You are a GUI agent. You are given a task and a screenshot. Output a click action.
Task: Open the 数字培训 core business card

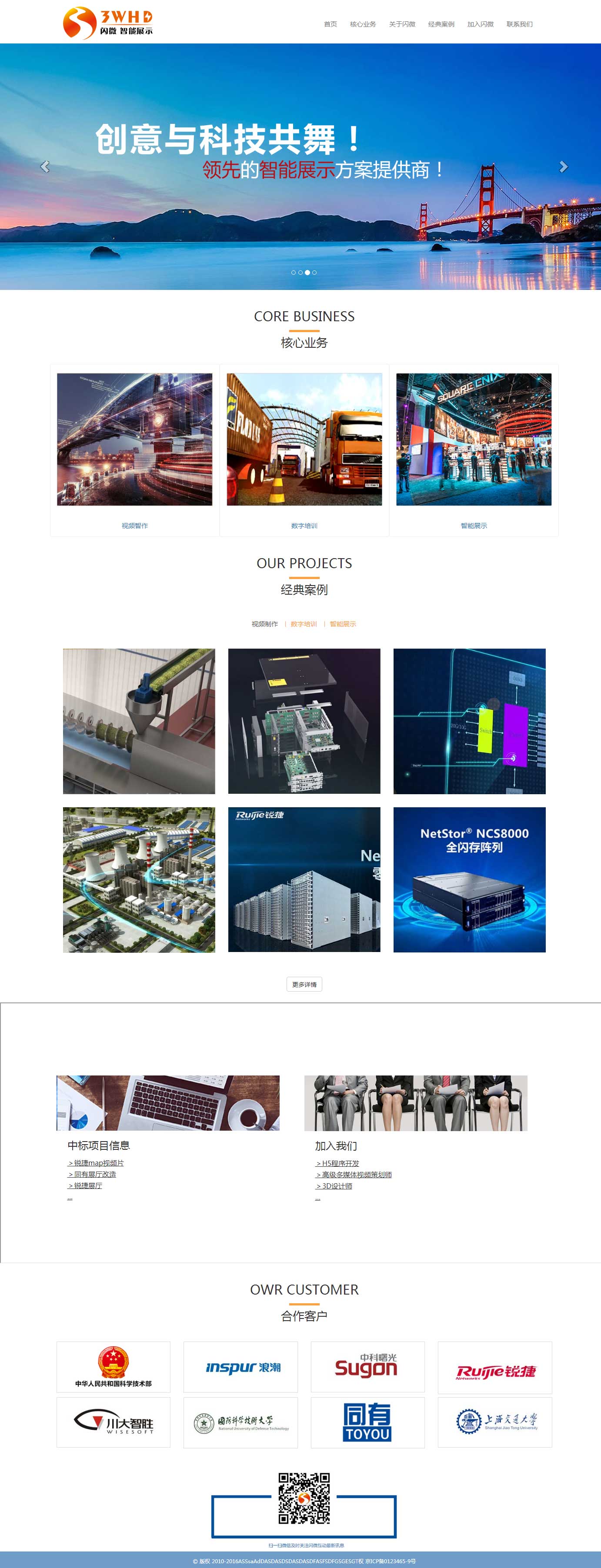tap(304, 450)
